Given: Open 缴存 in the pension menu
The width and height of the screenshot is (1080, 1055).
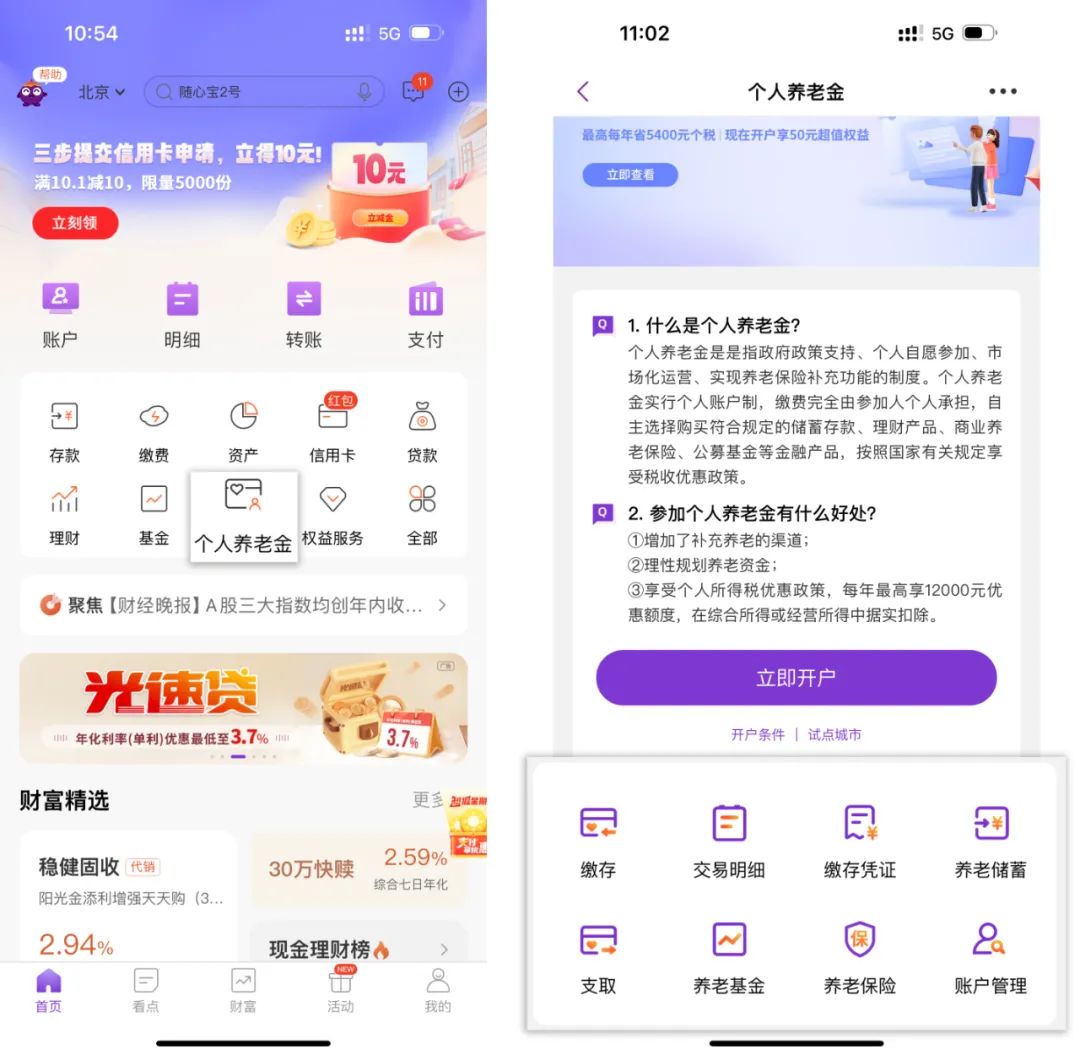Looking at the screenshot, I should point(598,842).
